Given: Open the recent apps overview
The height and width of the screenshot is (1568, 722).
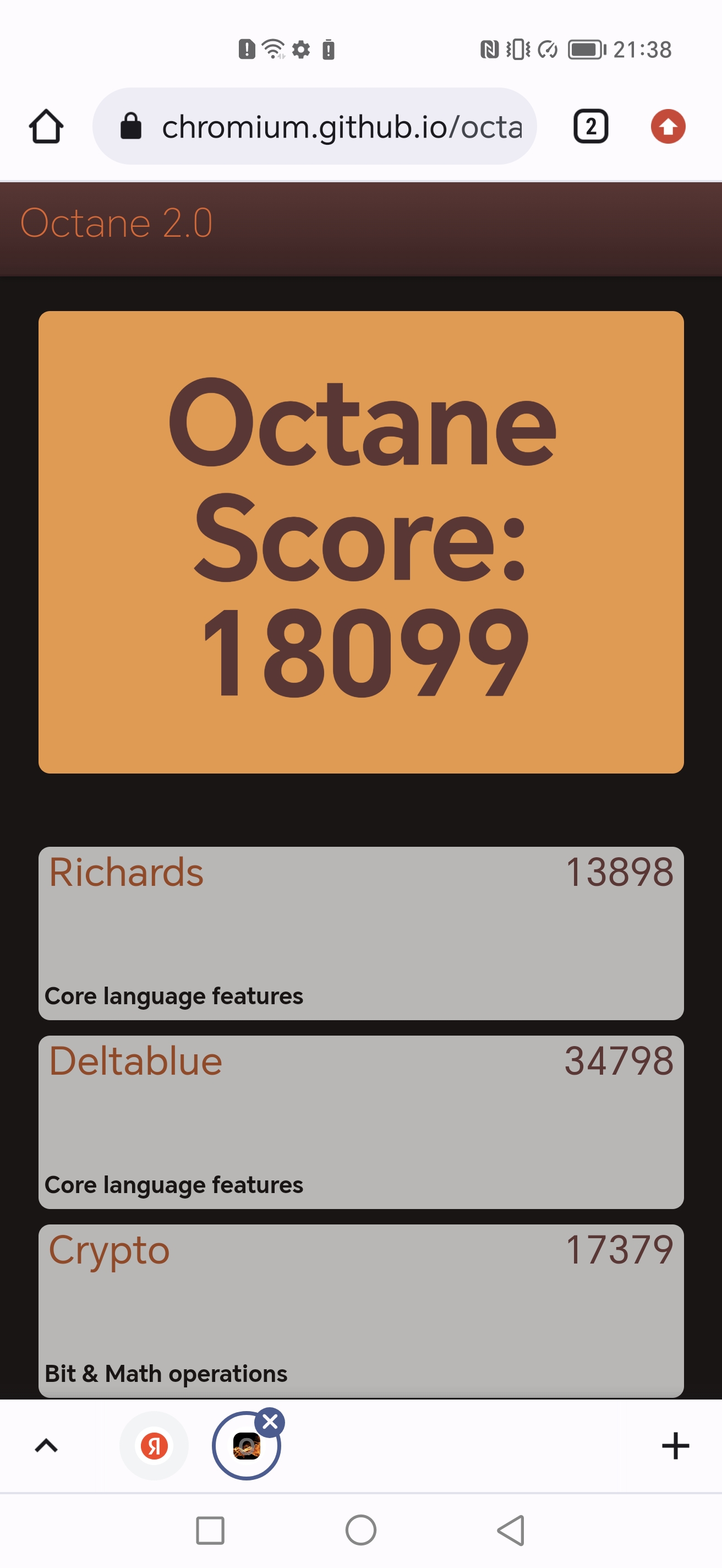Looking at the screenshot, I should [x=210, y=1529].
